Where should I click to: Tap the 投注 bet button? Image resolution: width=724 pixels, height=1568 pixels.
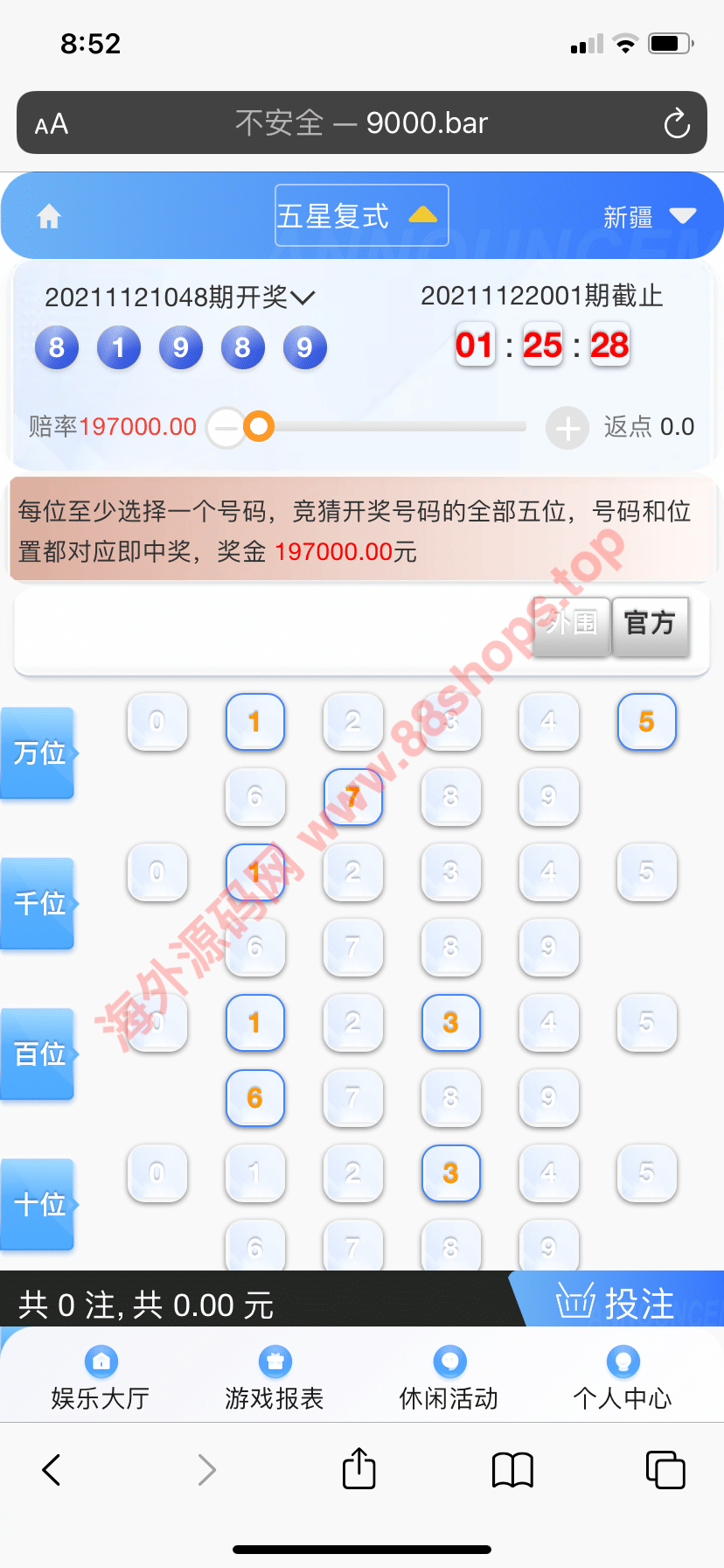617,1302
